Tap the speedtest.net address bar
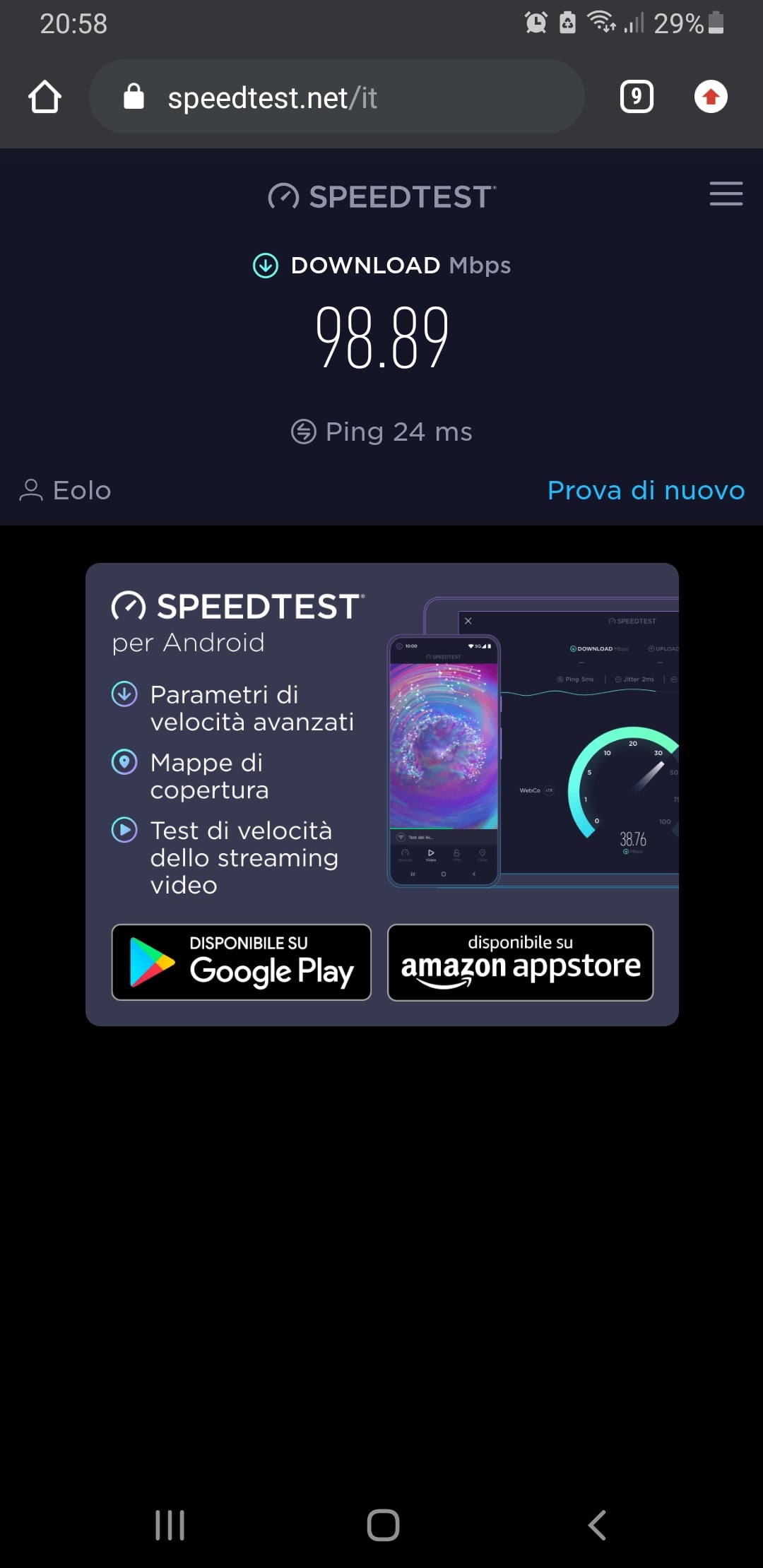This screenshot has width=763, height=1568. [x=336, y=97]
